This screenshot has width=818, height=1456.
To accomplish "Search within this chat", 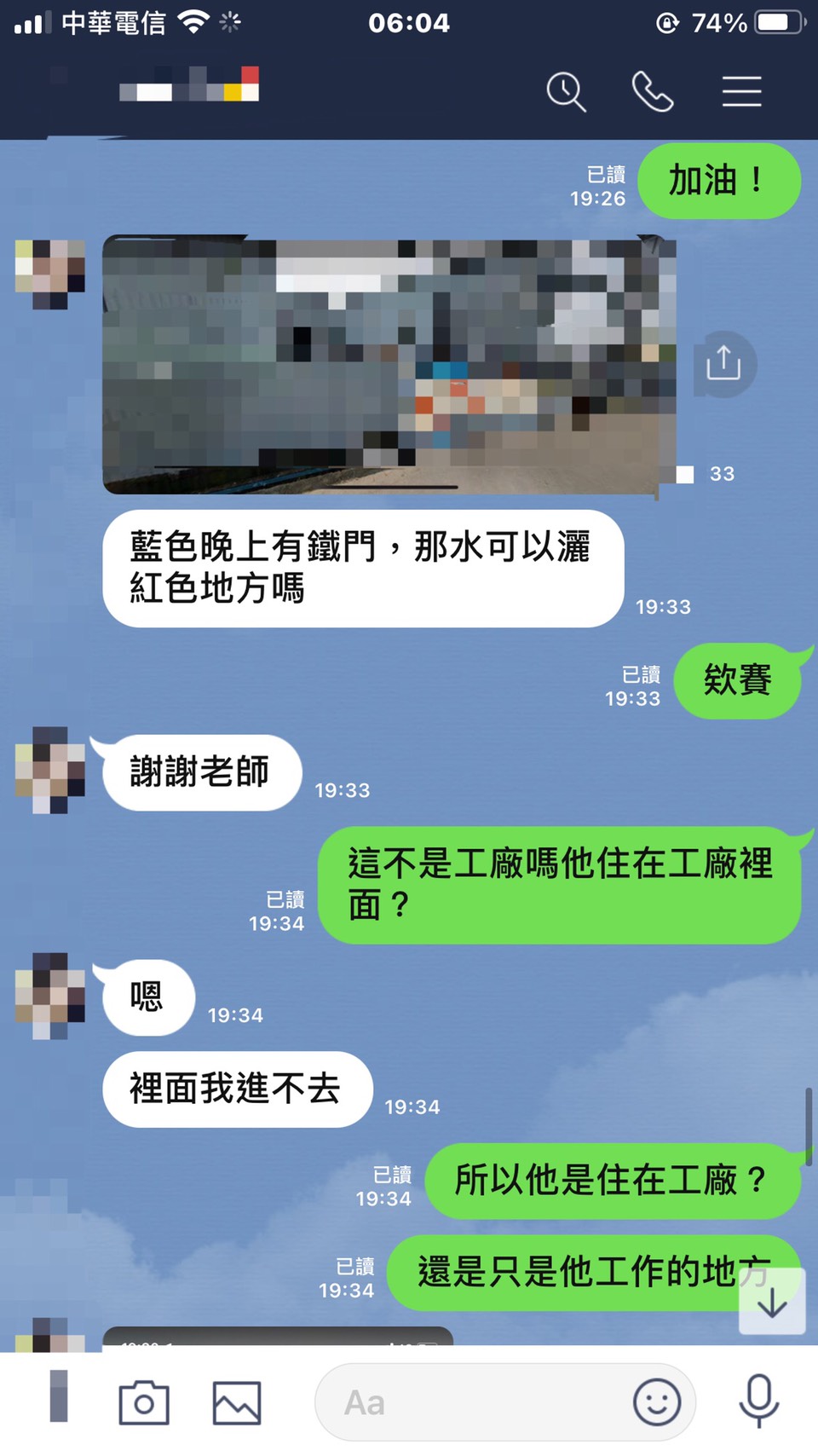I will (566, 91).
